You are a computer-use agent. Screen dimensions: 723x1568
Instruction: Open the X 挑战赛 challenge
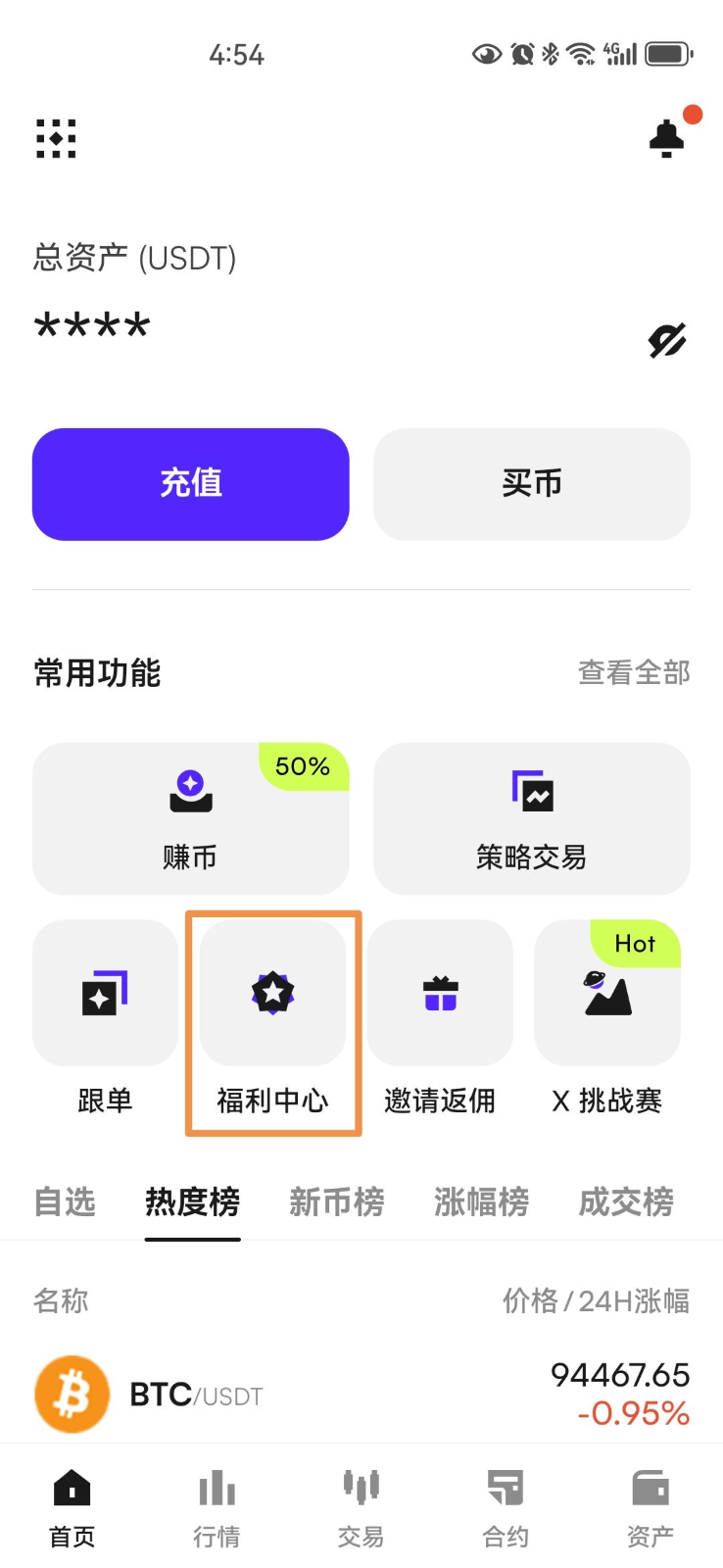[x=607, y=1020]
